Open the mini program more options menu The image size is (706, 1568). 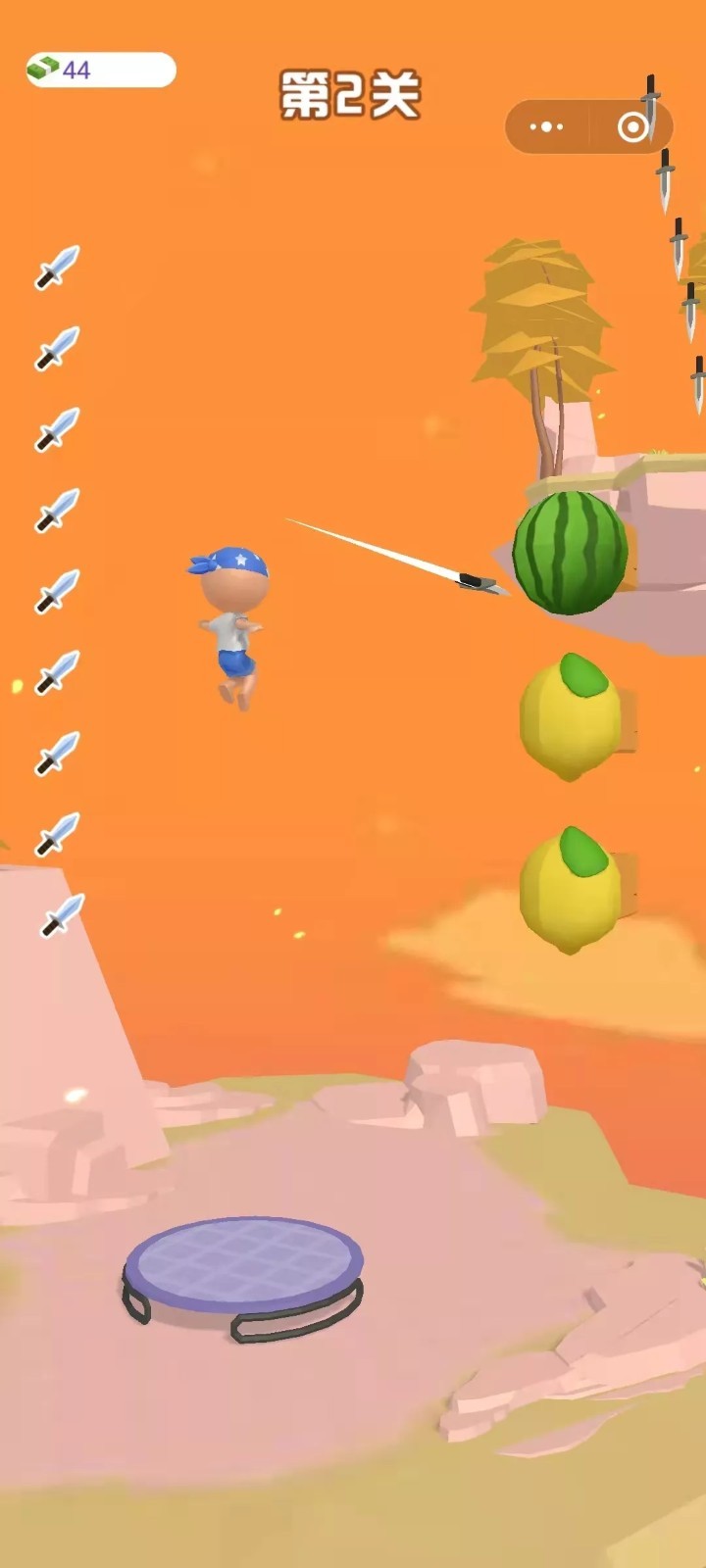546,127
